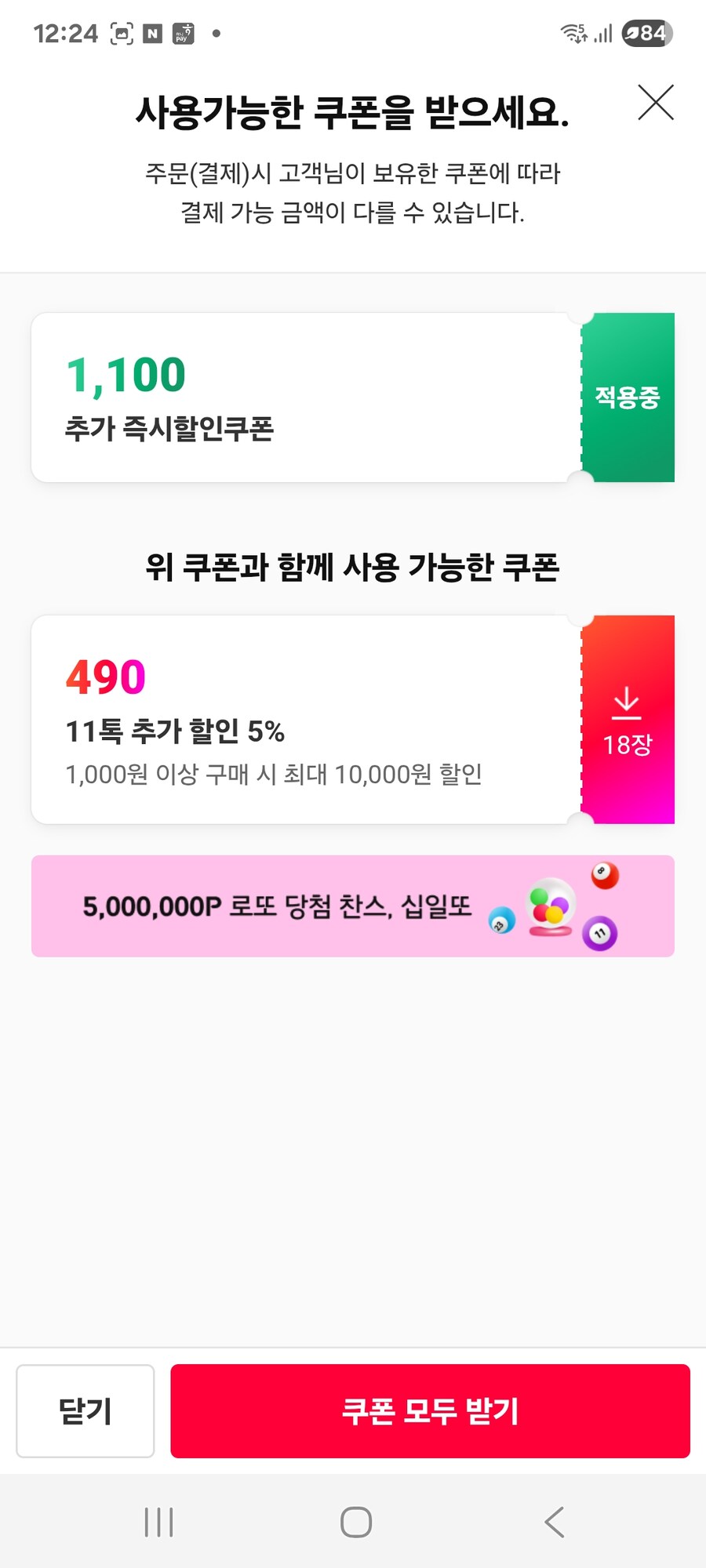Close the coupon popup with the X
706x1568 pixels.
pyautogui.click(x=656, y=103)
